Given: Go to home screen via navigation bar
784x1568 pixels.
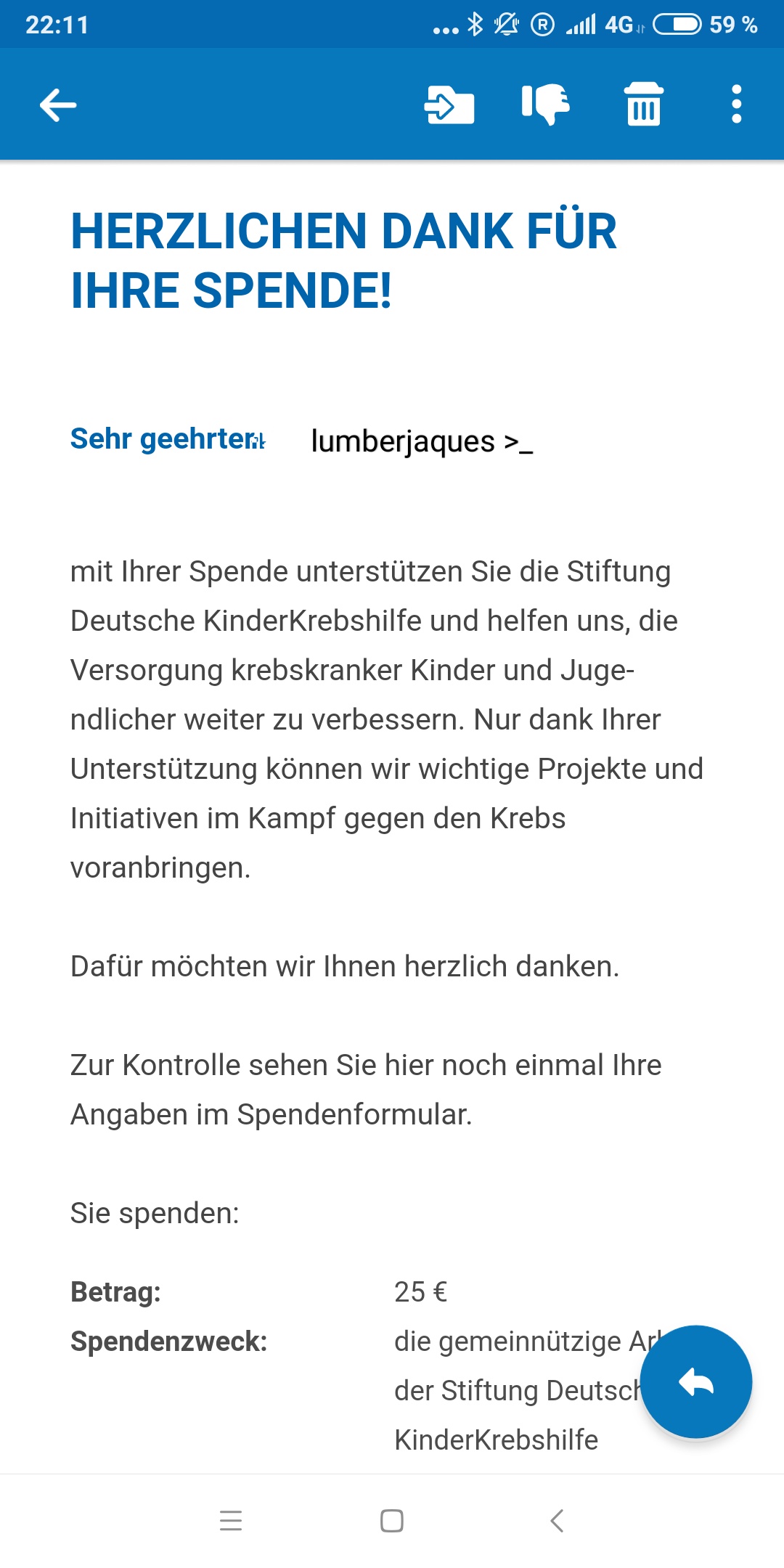Looking at the screenshot, I should coord(392,1520).
